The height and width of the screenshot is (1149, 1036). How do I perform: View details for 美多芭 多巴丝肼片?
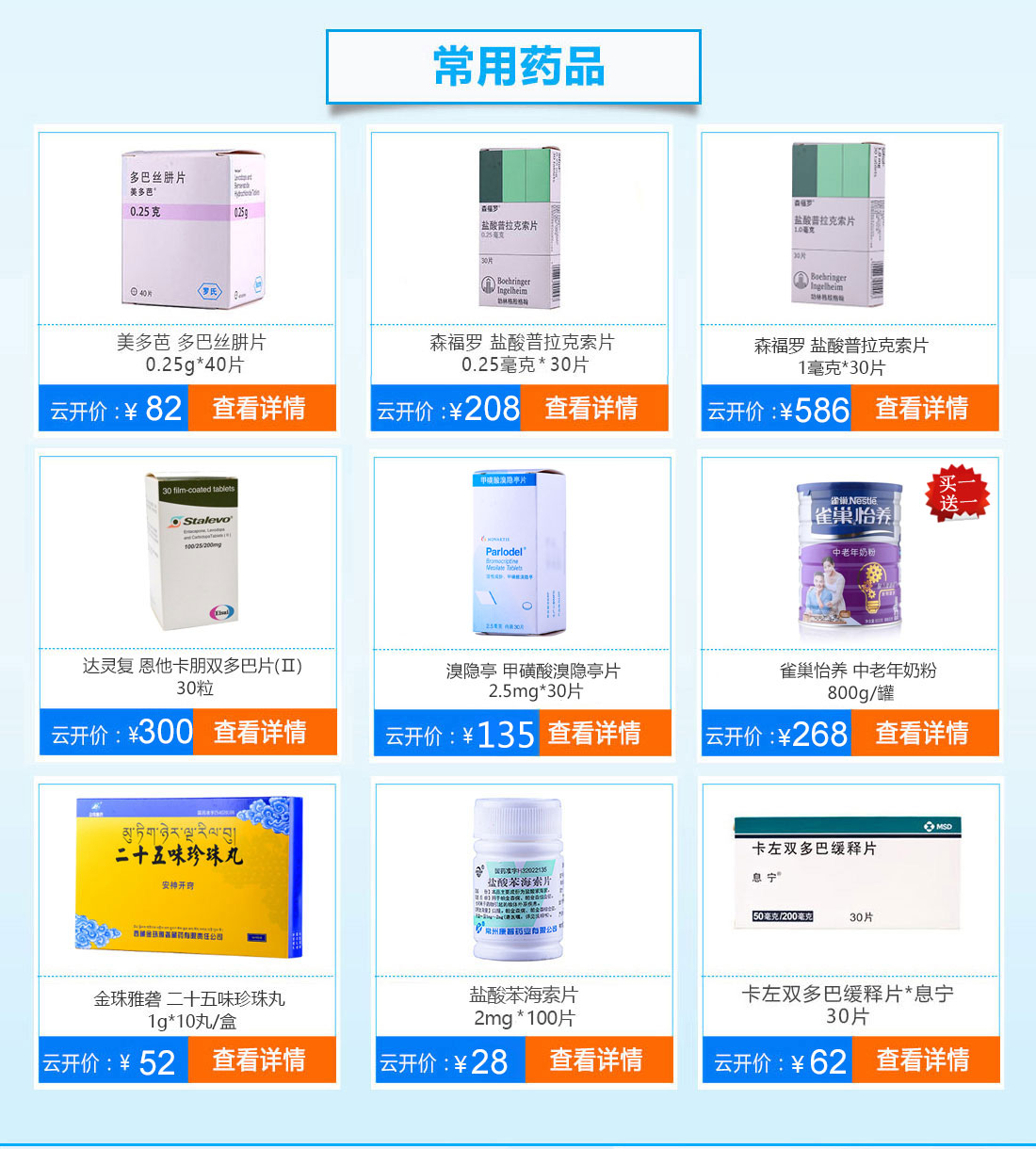(x=261, y=409)
